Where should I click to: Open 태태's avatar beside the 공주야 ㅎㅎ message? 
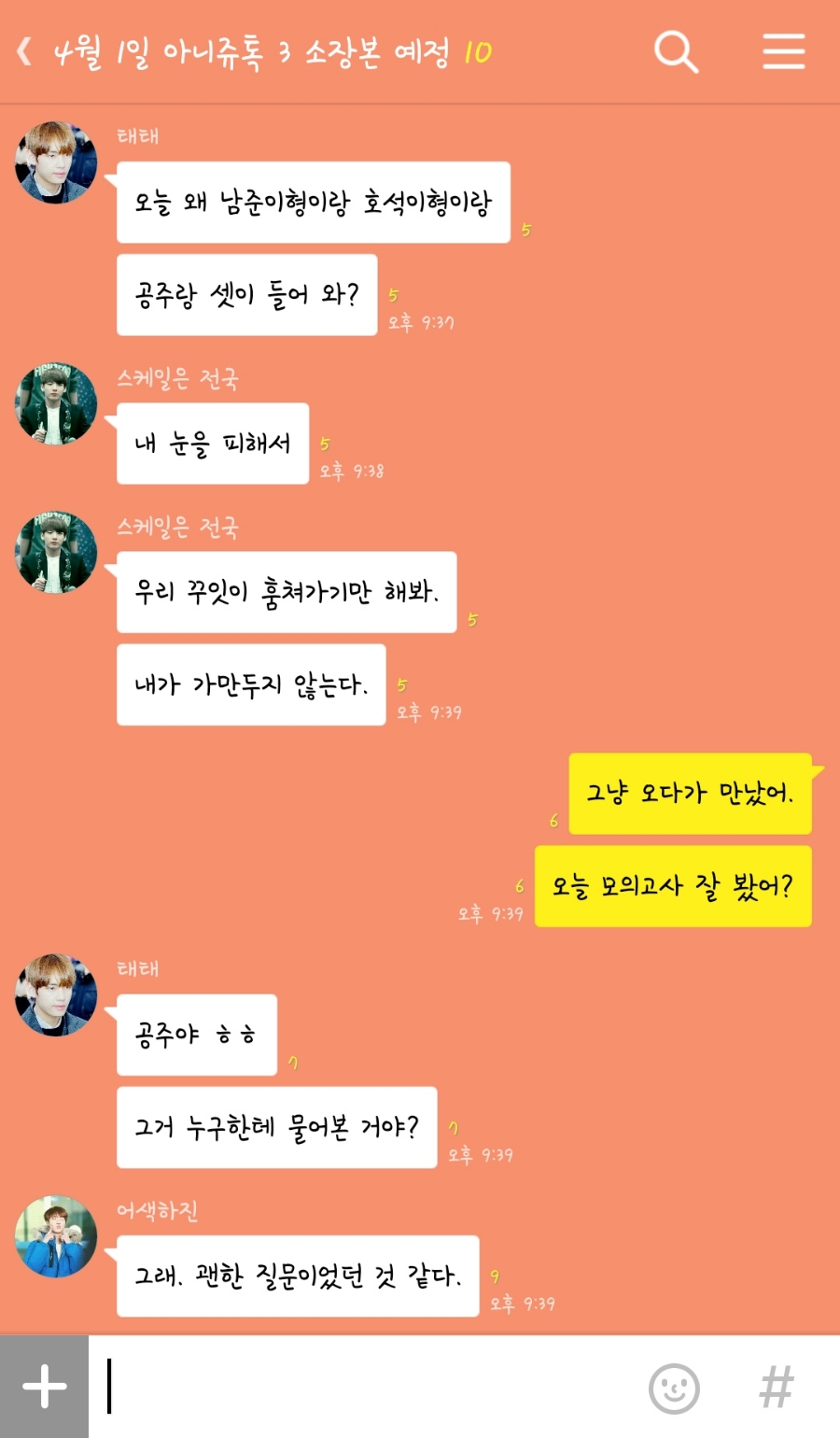tap(56, 994)
